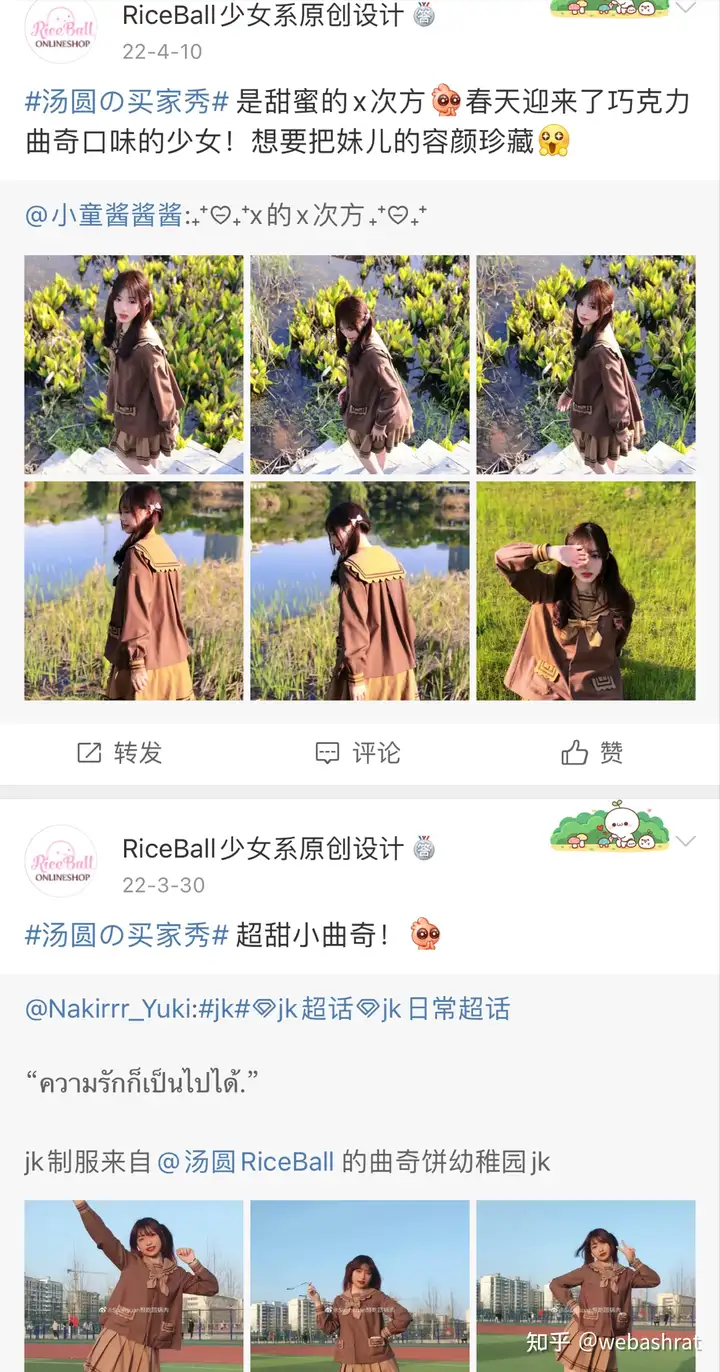
Task: Open the RiceBall少女系原创设计 username on the 22-3-30 post
Action: pos(262,849)
